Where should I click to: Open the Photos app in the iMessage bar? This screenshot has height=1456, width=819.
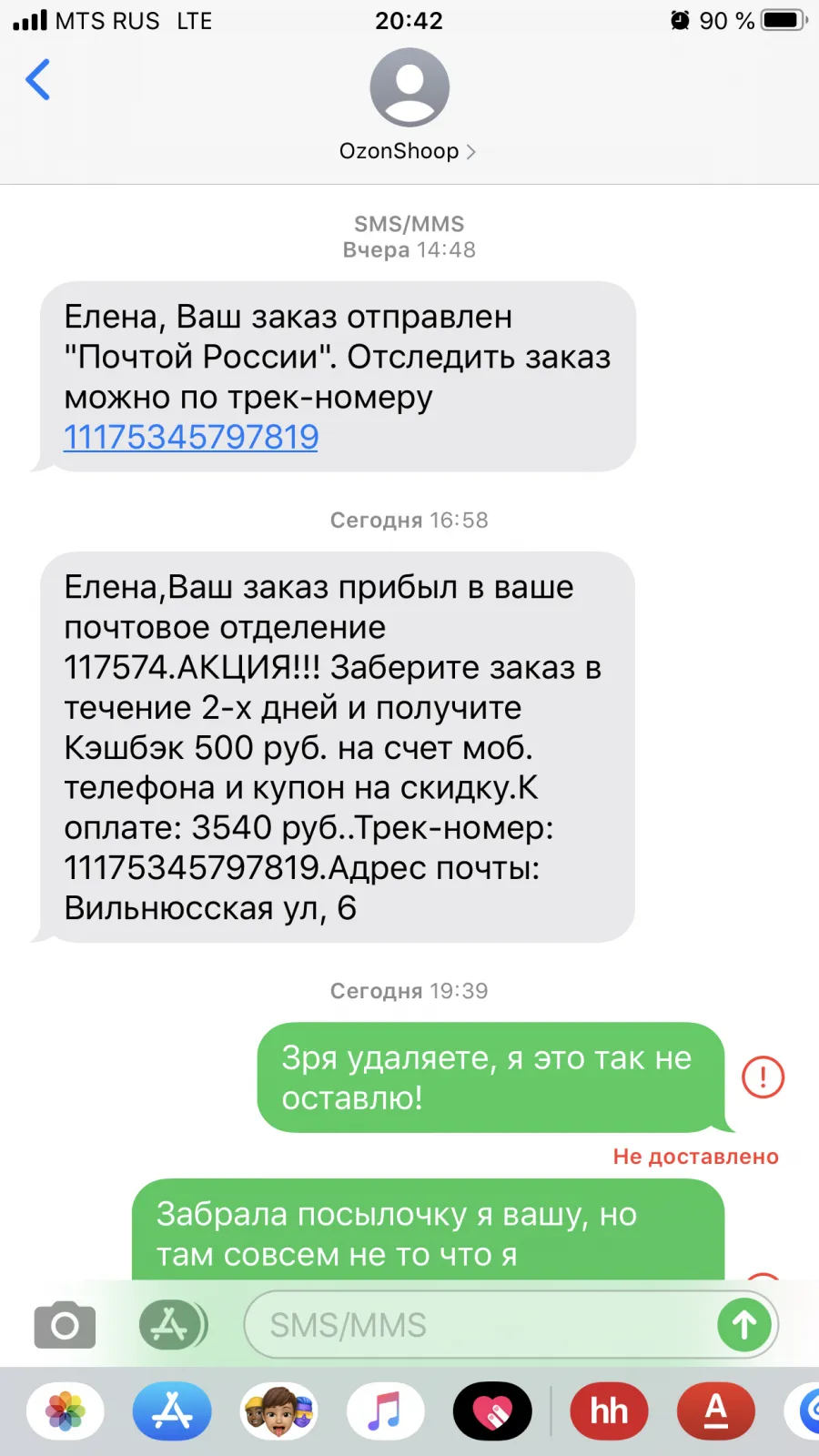(x=66, y=1411)
